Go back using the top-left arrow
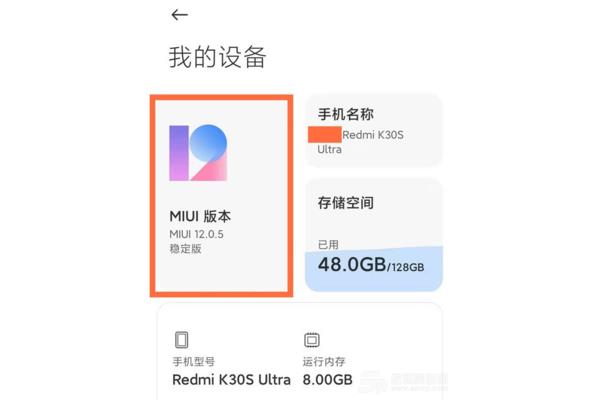Screen dimensions: 600x400 (180, 15)
